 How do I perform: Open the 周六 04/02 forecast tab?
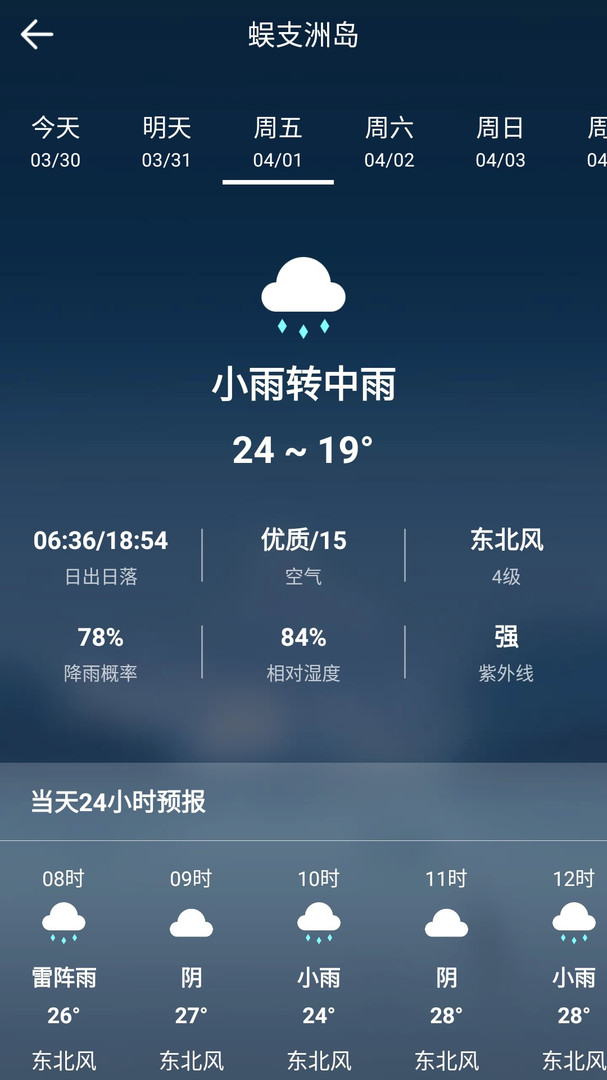pyautogui.click(x=389, y=142)
